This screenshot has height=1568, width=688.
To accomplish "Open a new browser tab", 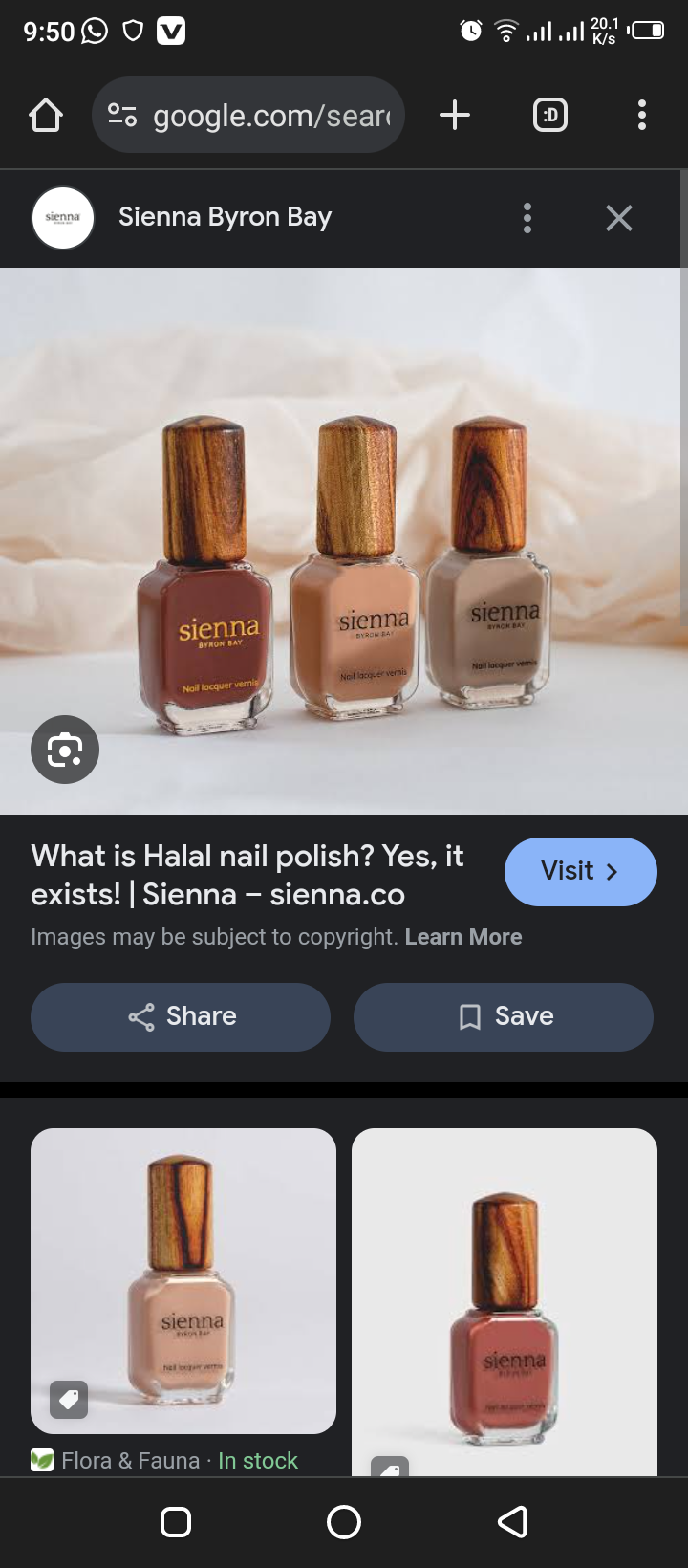I will (x=455, y=116).
